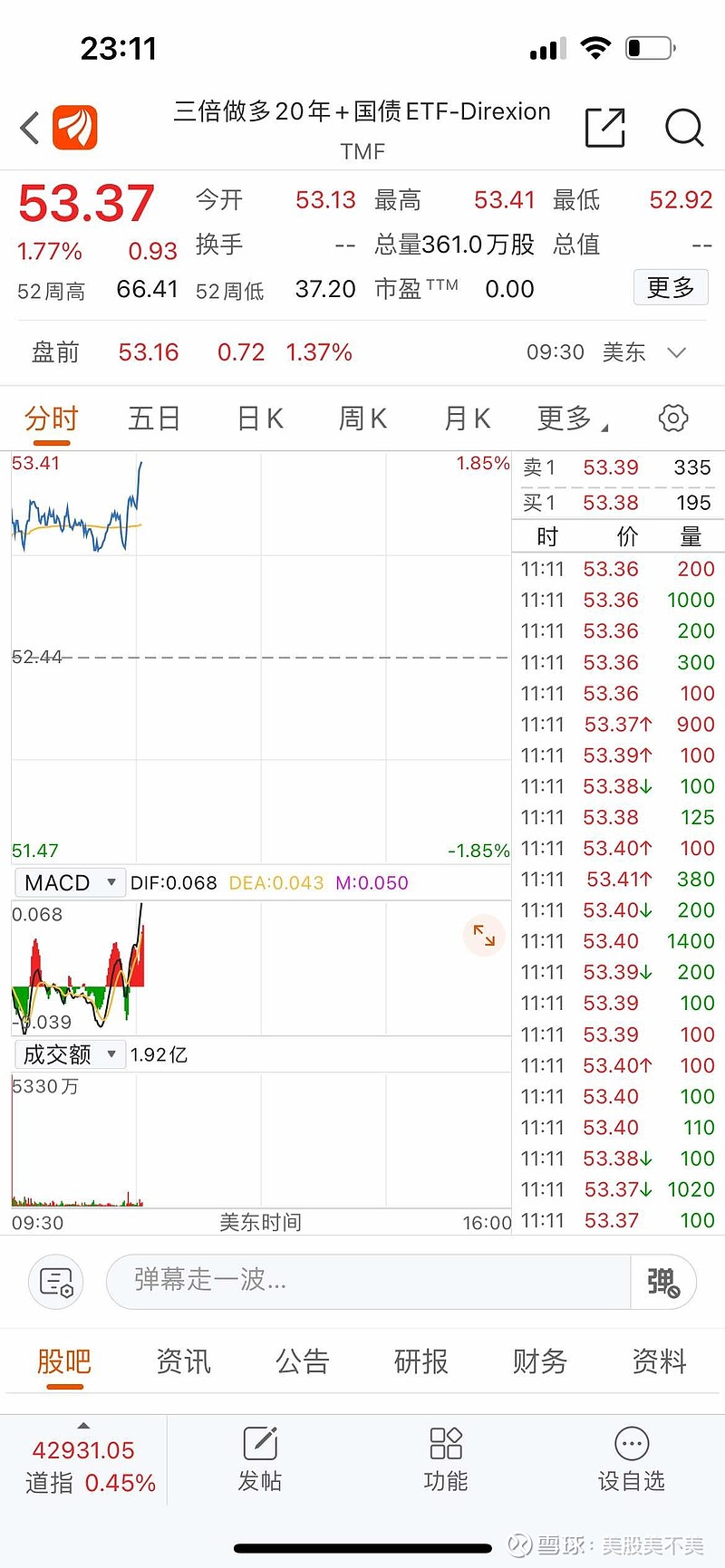Switch to the 日K daily chart tab

point(259,418)
